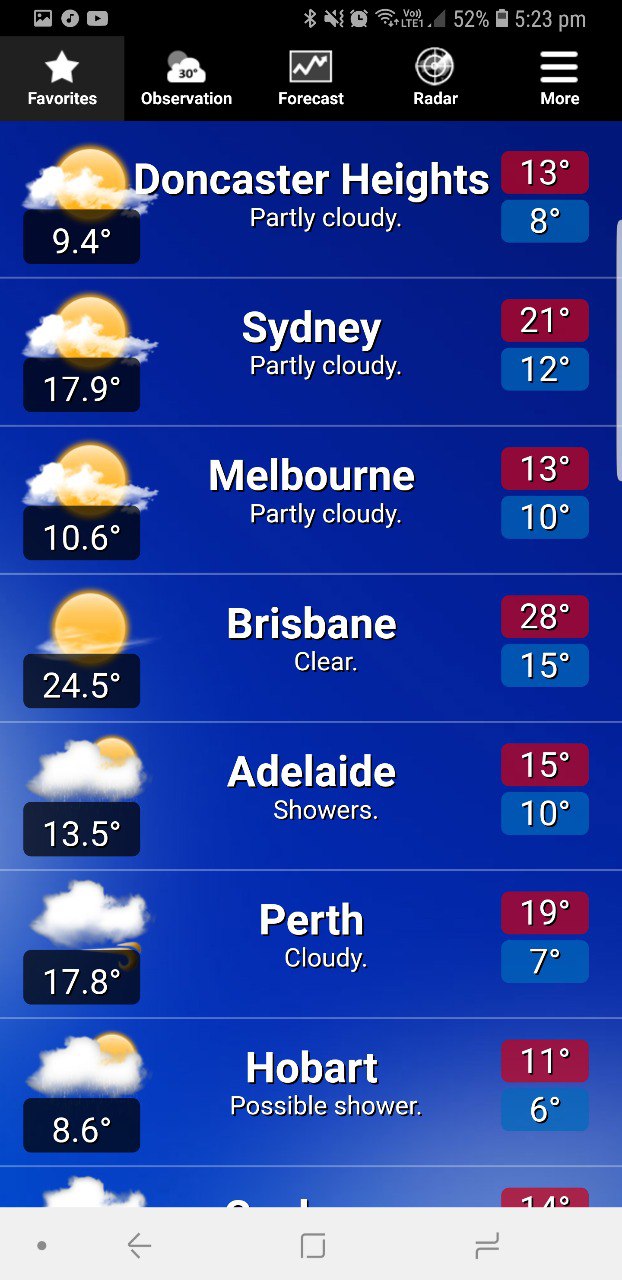Open the Melbourne weather row
This screenshot has width=622, height=1280.
(311, 500)
